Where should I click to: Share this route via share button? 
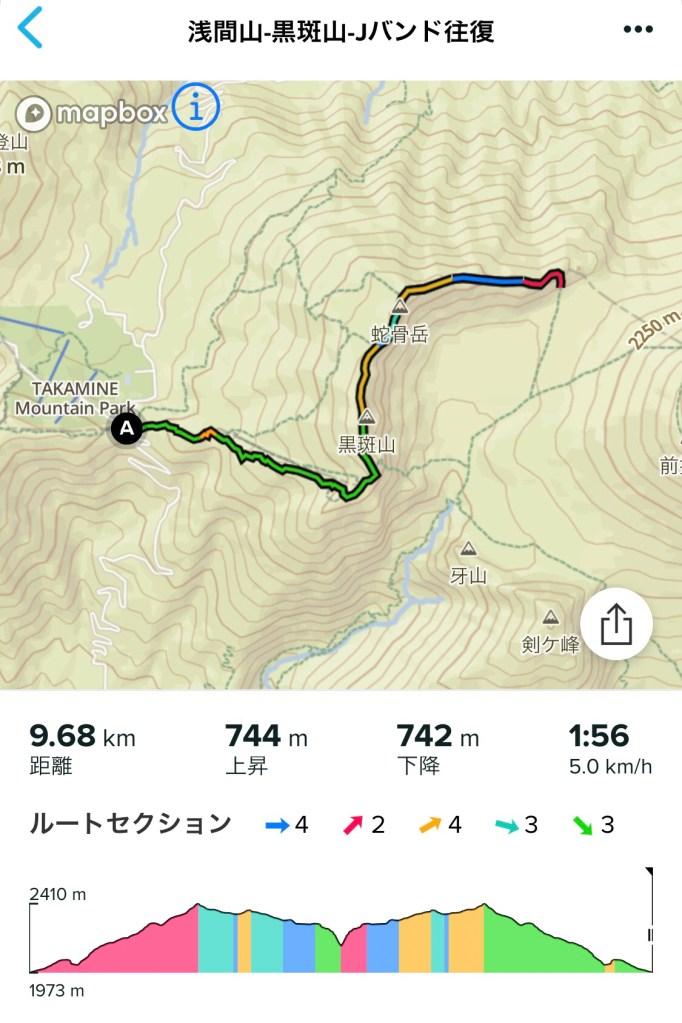[x=616, y=626]
